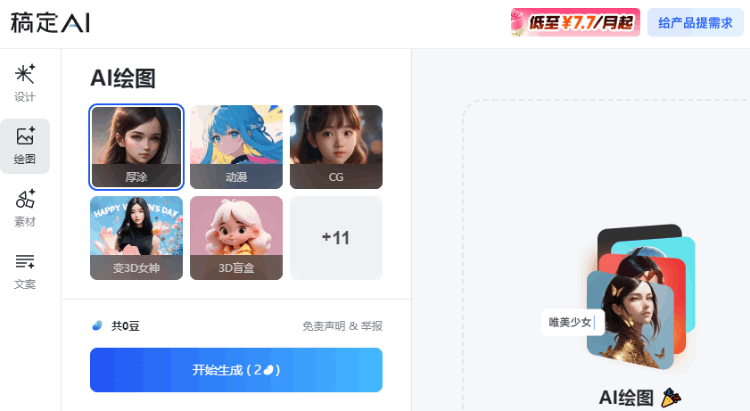Open the 素材 sidebar tab
Viewport: 750px width, 411px height.
(25, 208)
